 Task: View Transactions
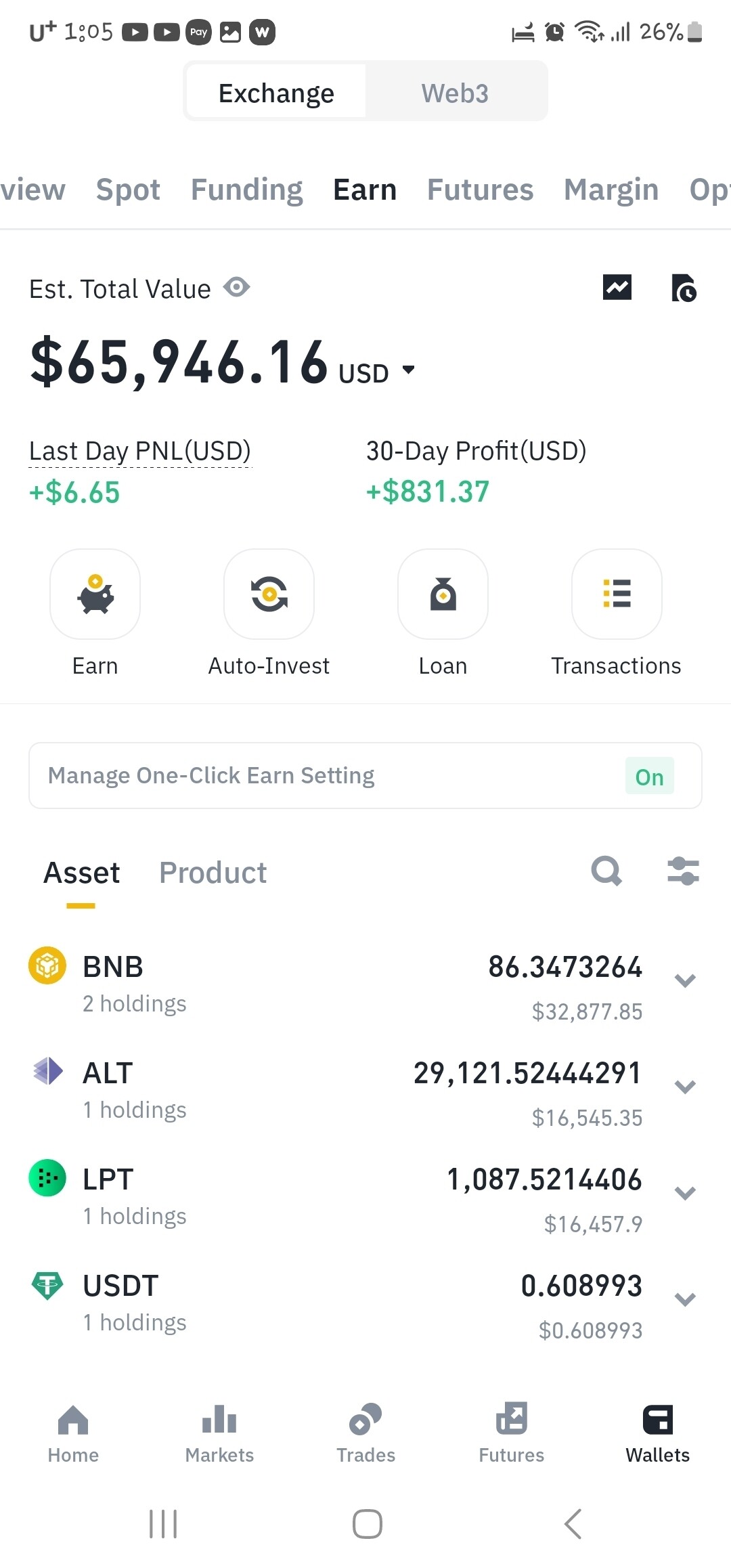[x=616, y=594]
